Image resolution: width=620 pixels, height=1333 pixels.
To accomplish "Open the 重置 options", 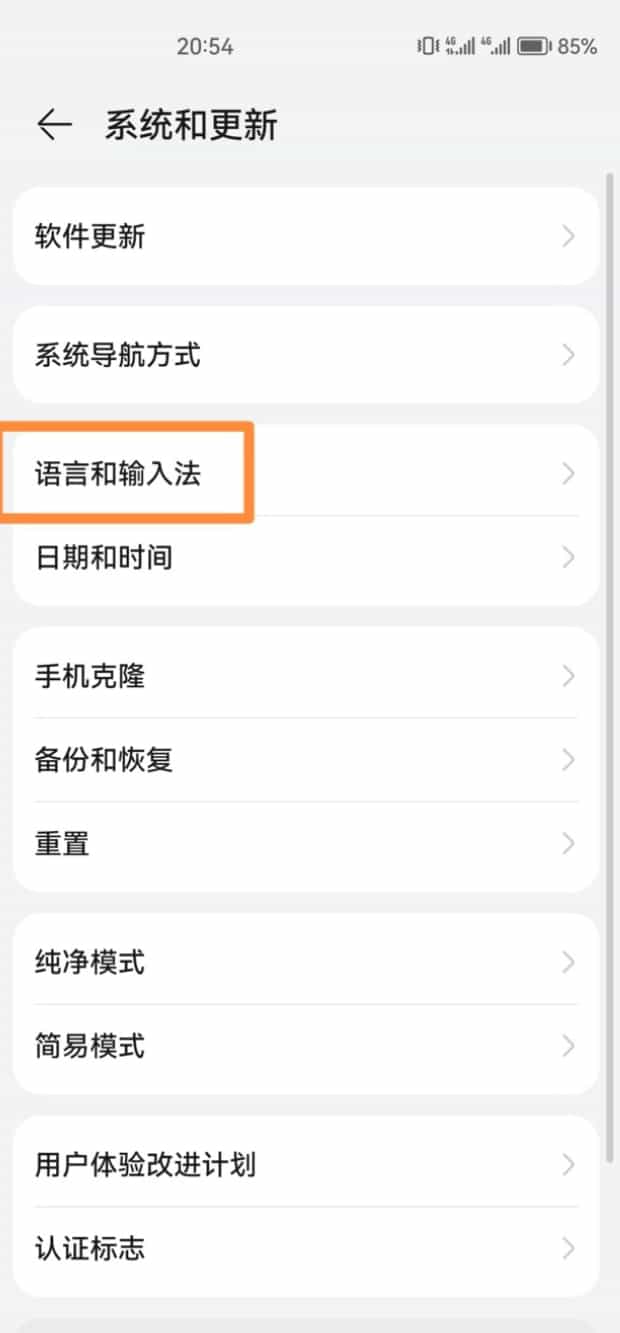I will [306, 844].
